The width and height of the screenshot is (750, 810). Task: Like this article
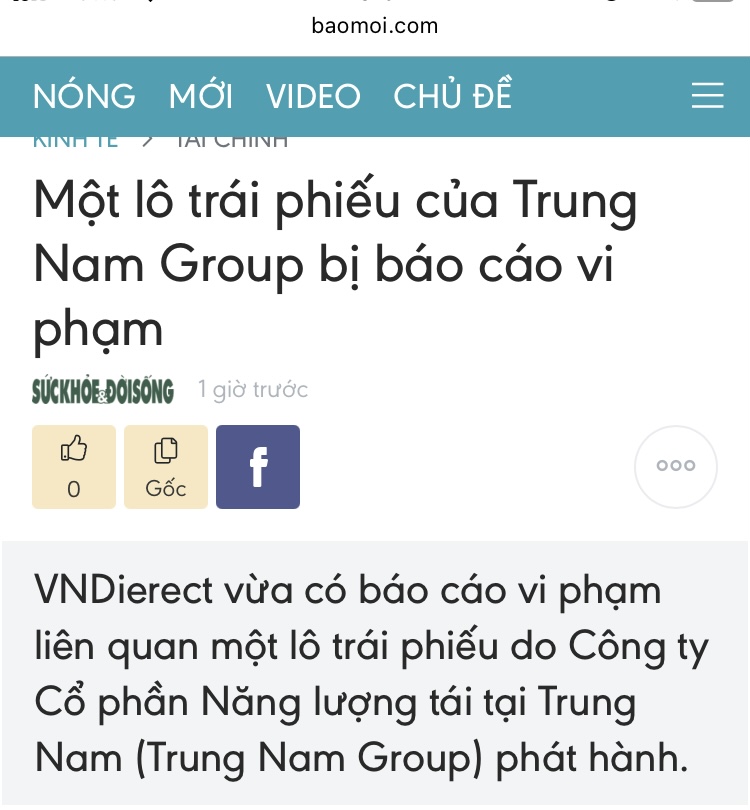[x=74, y=467]
